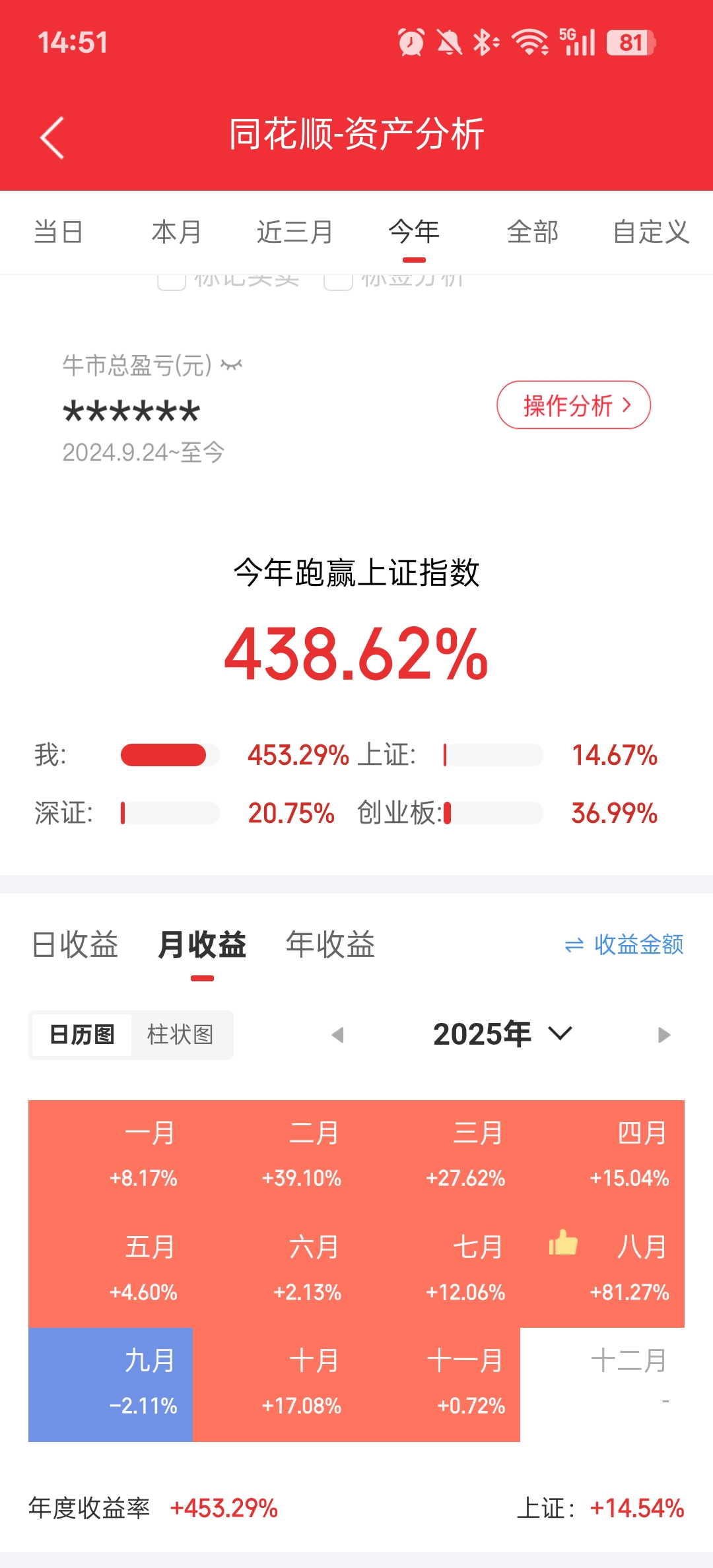Select the 近三月 period tab
Screen dimensions: 713x1568
click(x=294, y=232)
